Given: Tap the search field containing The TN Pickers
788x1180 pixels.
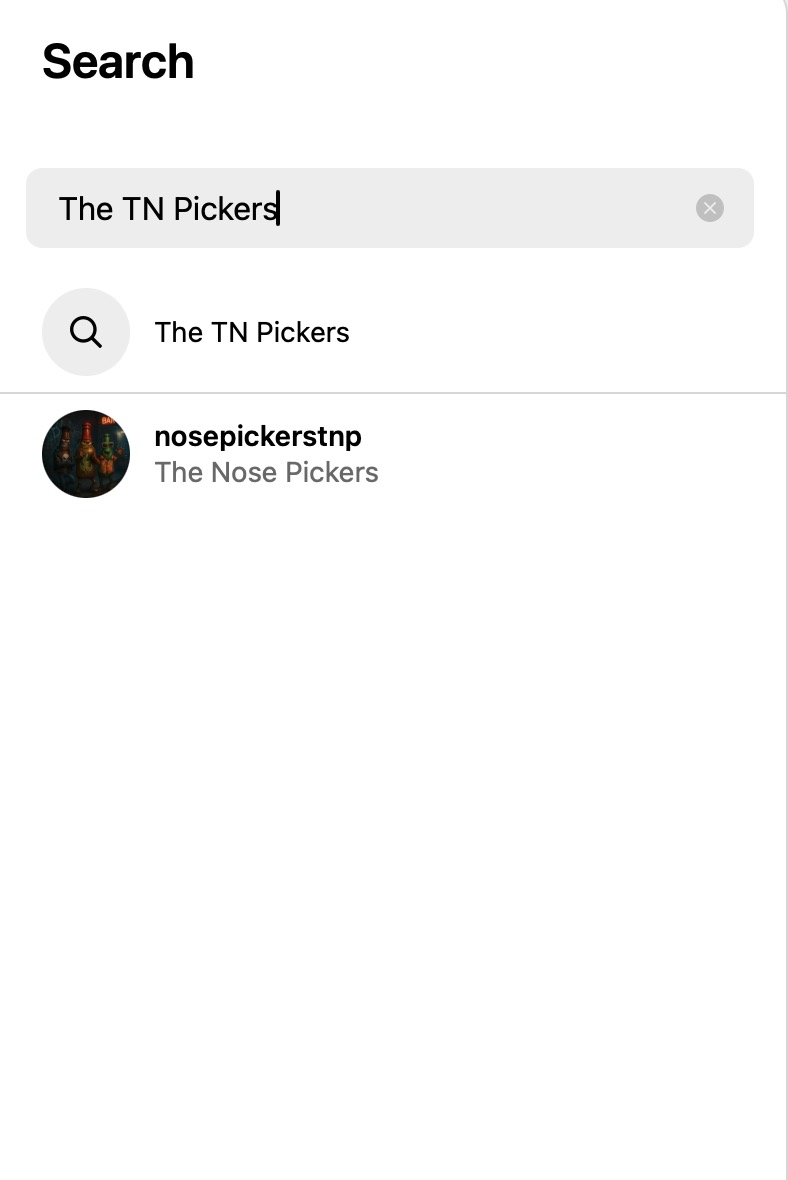Looking at the screenshot, I should click(360, 208).
